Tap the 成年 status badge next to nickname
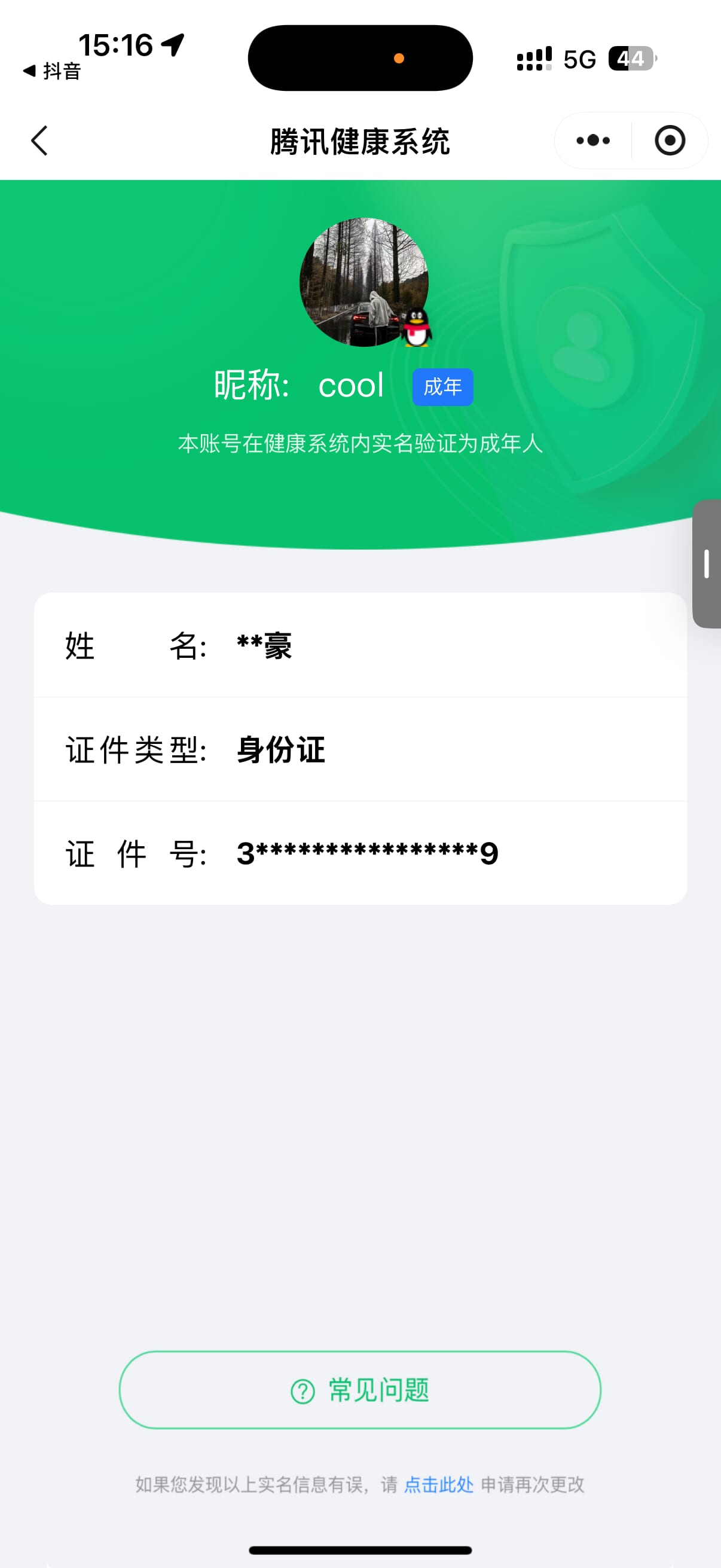 tap(442, 386)
